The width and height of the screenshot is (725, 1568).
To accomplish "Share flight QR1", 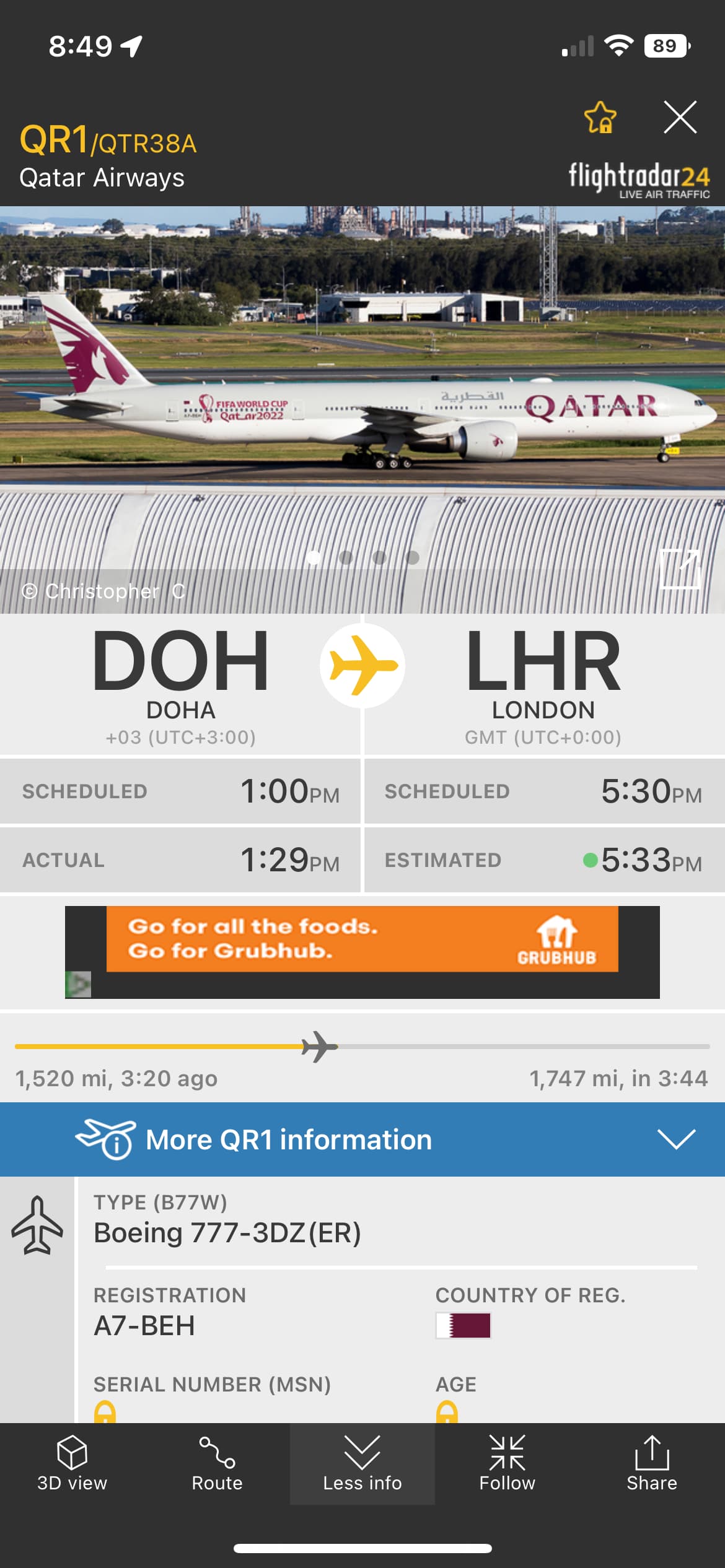I will (x=651, y=1464).
